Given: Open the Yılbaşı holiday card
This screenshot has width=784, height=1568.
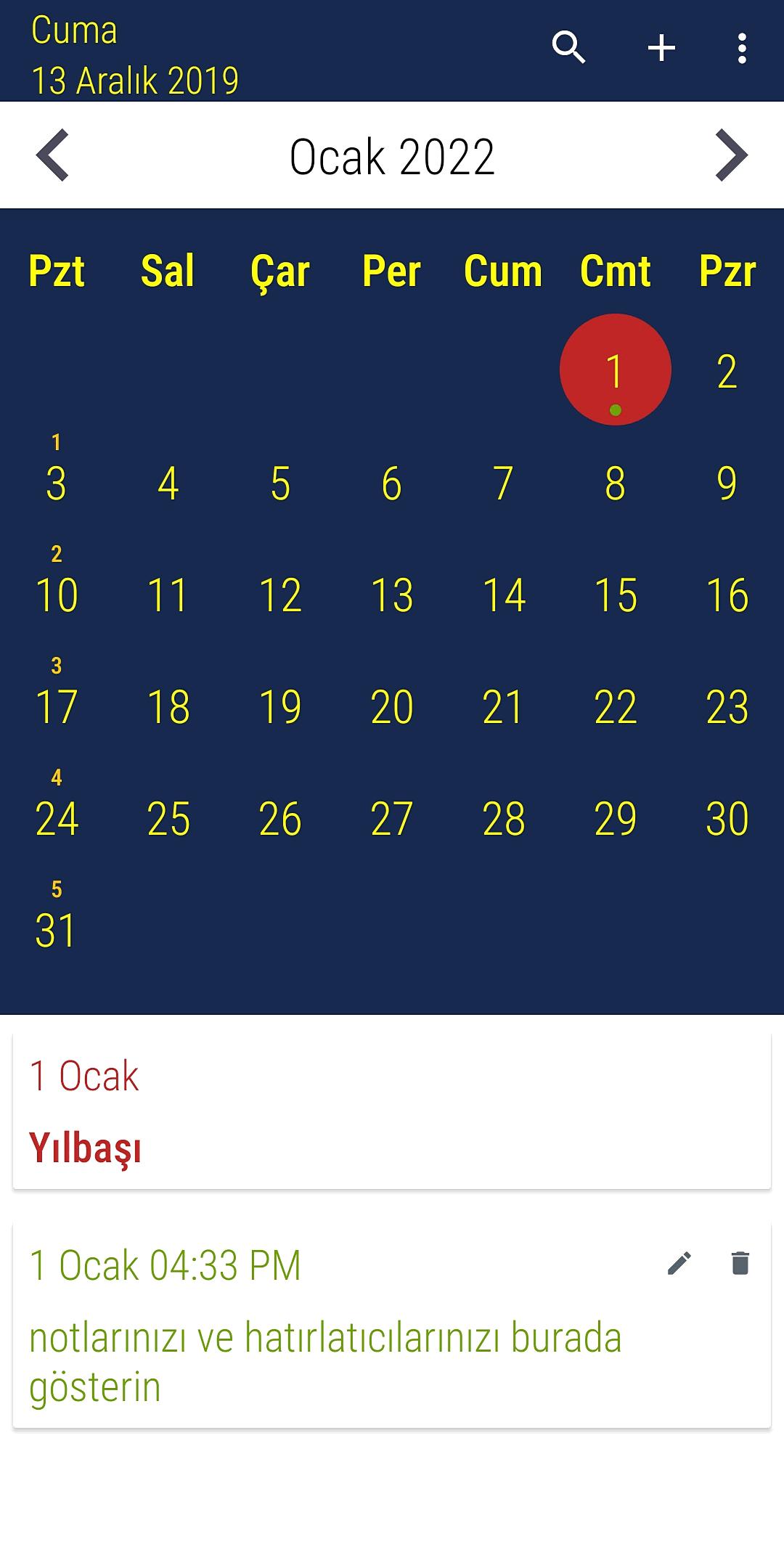Looking at the screenshot, I should point(392,1112).
